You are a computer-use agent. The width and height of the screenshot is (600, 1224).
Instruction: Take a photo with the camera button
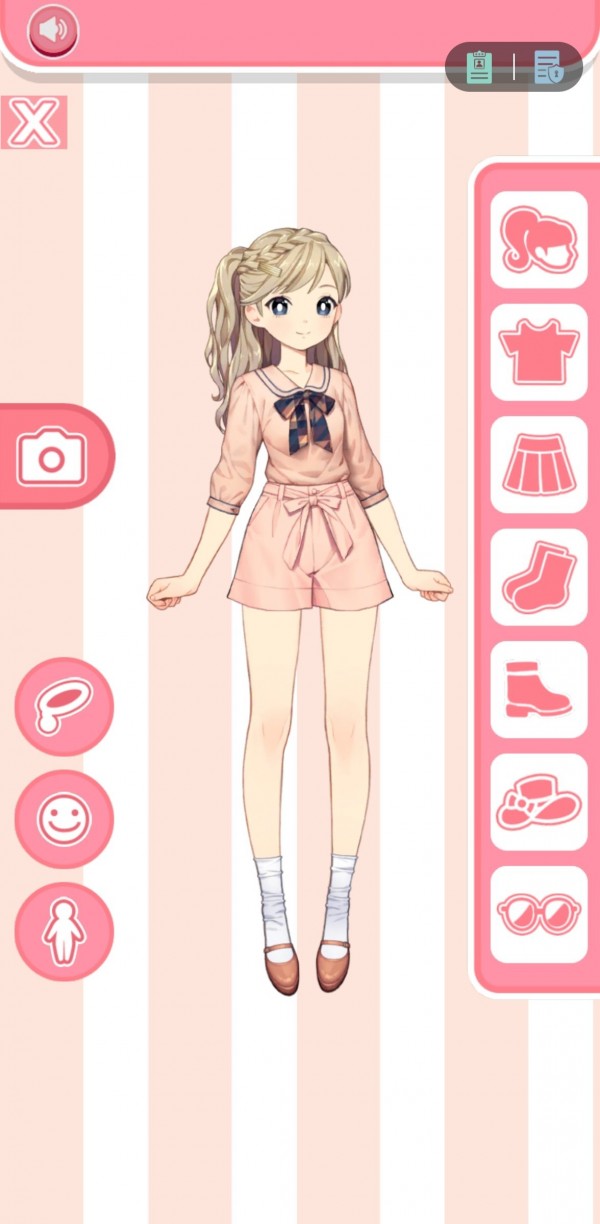click(x=52, y=457)
